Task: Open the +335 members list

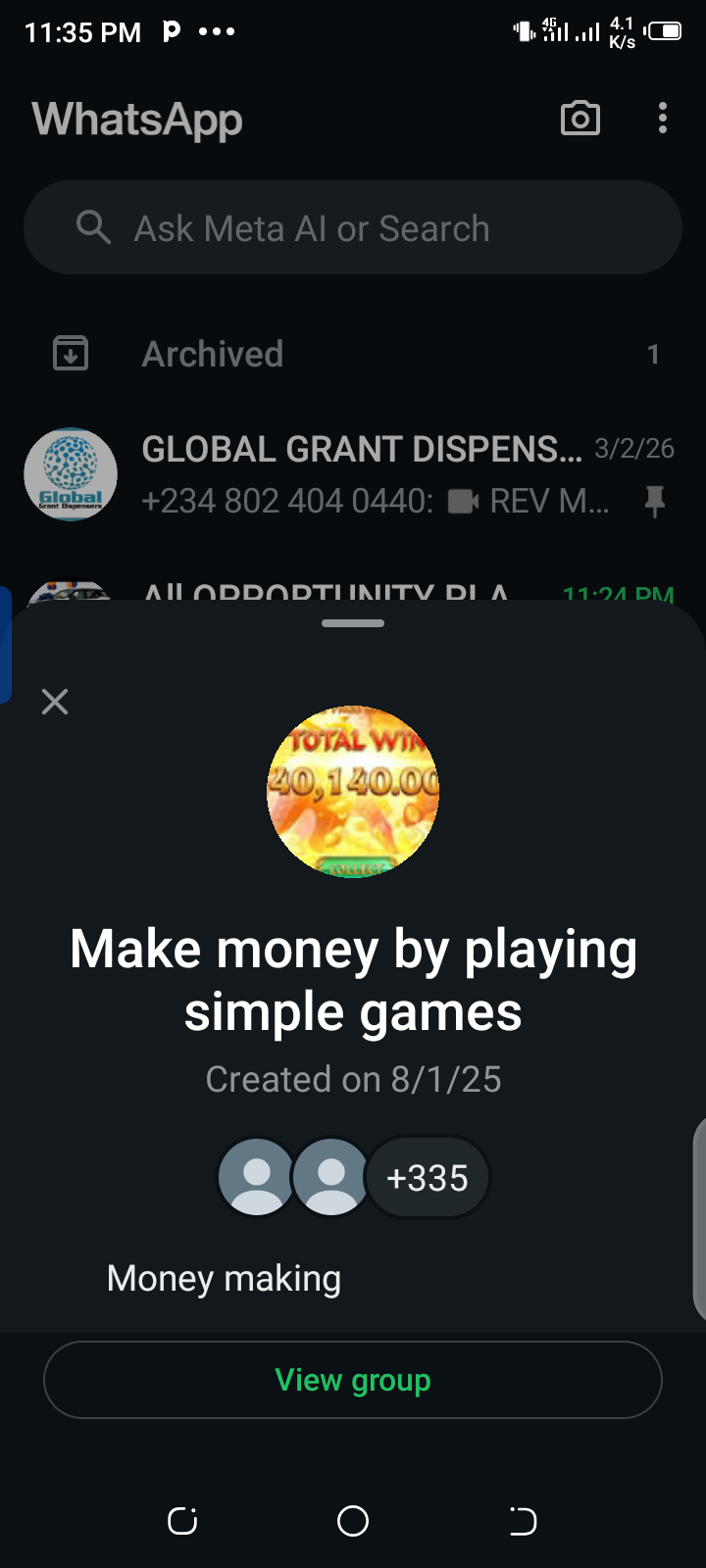Action: 428,1178
